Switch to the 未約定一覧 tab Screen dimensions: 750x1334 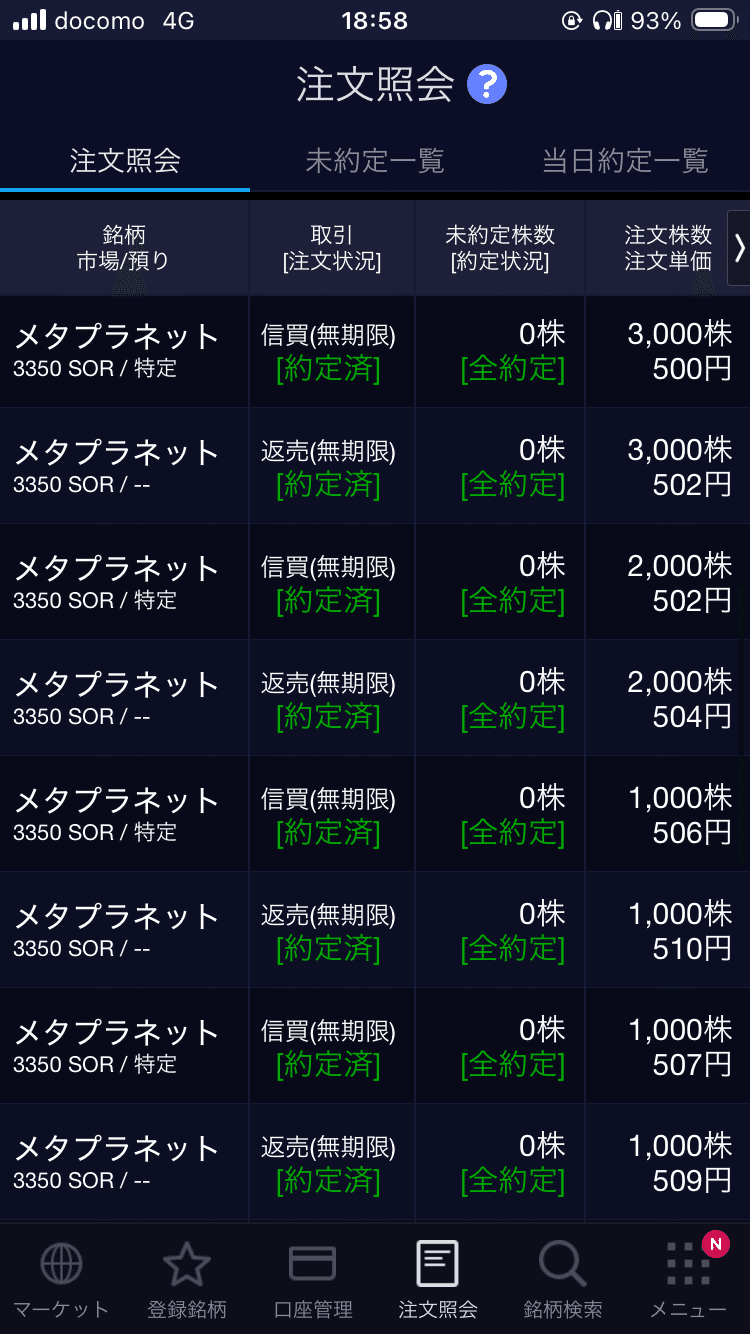tap(375, 160)
